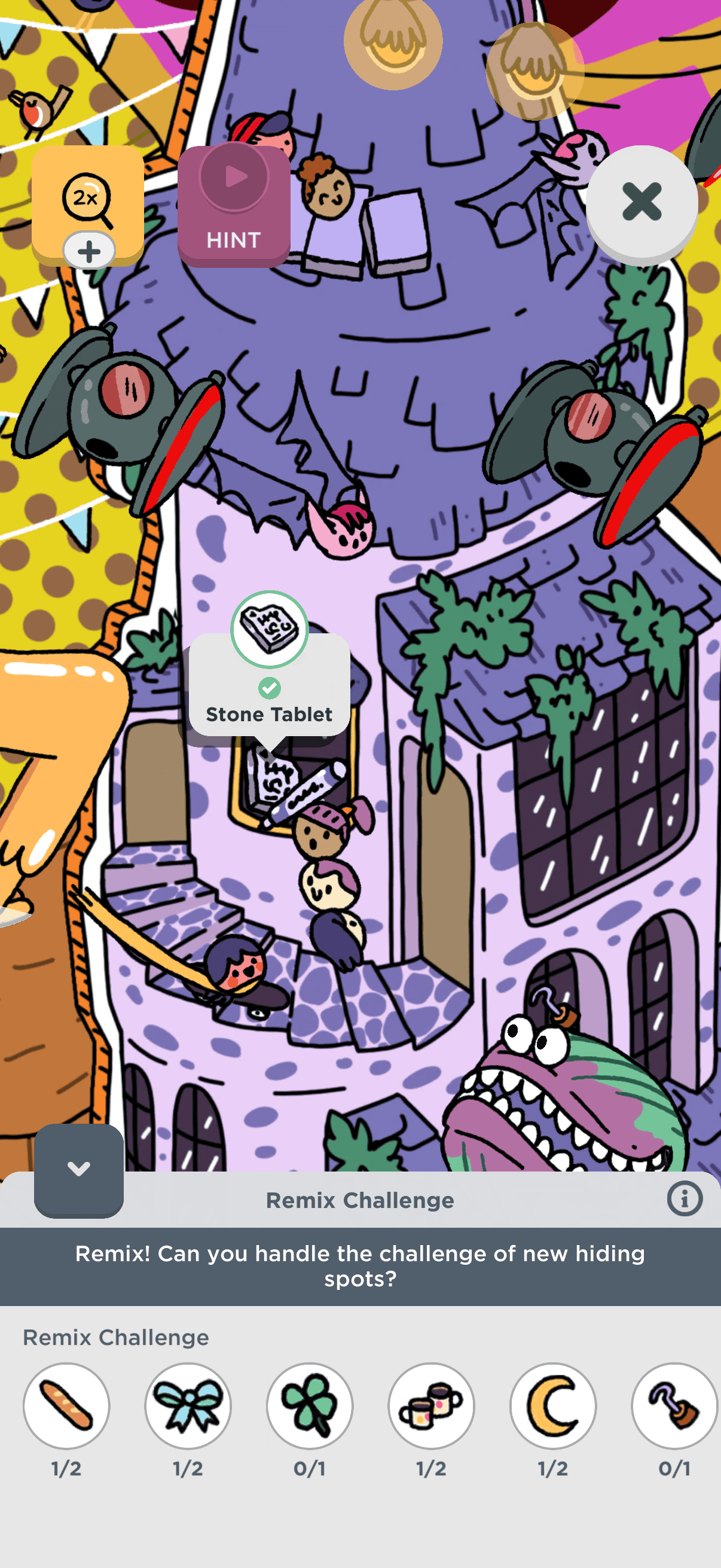Collapse the challenge panel with the down chevron
Viewport: 721px width, 1568px height.
(79, 1169)
